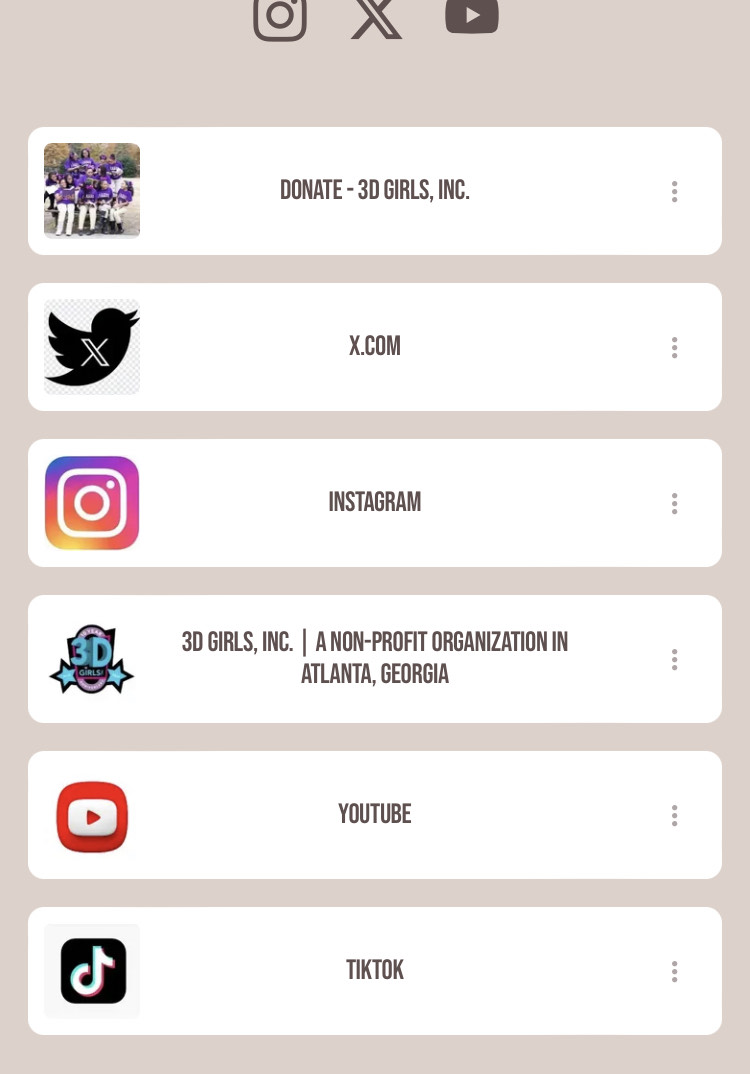Open the 3D Girls, Inc. non-profit website link
The image size is (750, 1074).
[374, 658]
